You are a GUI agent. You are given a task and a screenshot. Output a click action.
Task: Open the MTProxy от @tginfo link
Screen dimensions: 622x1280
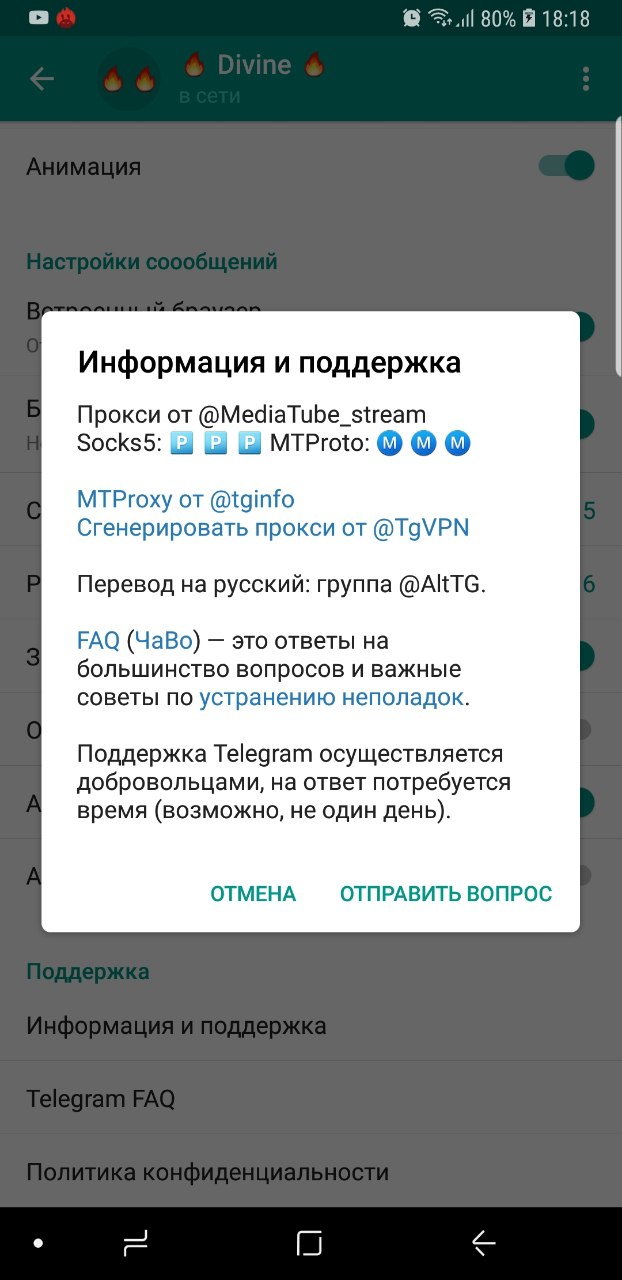[186, 498]
